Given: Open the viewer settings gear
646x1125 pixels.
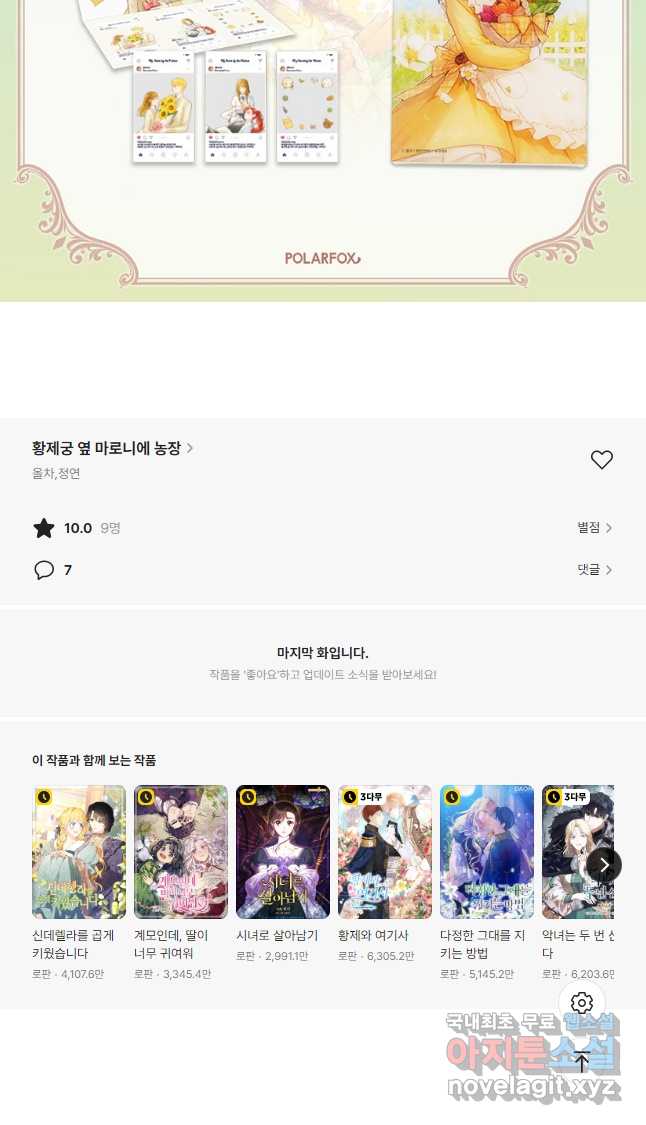Looking at the screenshot, I should [x=582, y=1002].
